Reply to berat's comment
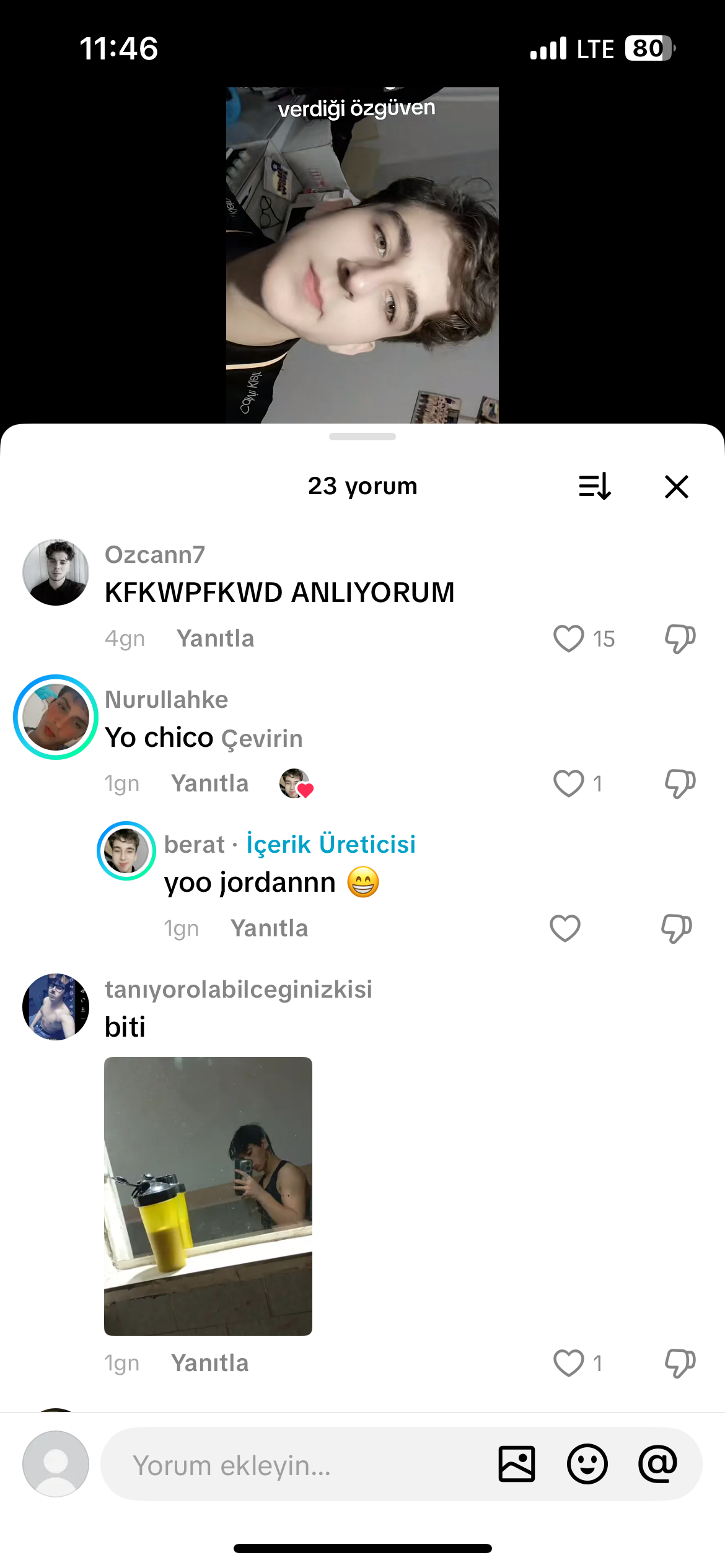 pyautogui.click(x=269, y=928)
